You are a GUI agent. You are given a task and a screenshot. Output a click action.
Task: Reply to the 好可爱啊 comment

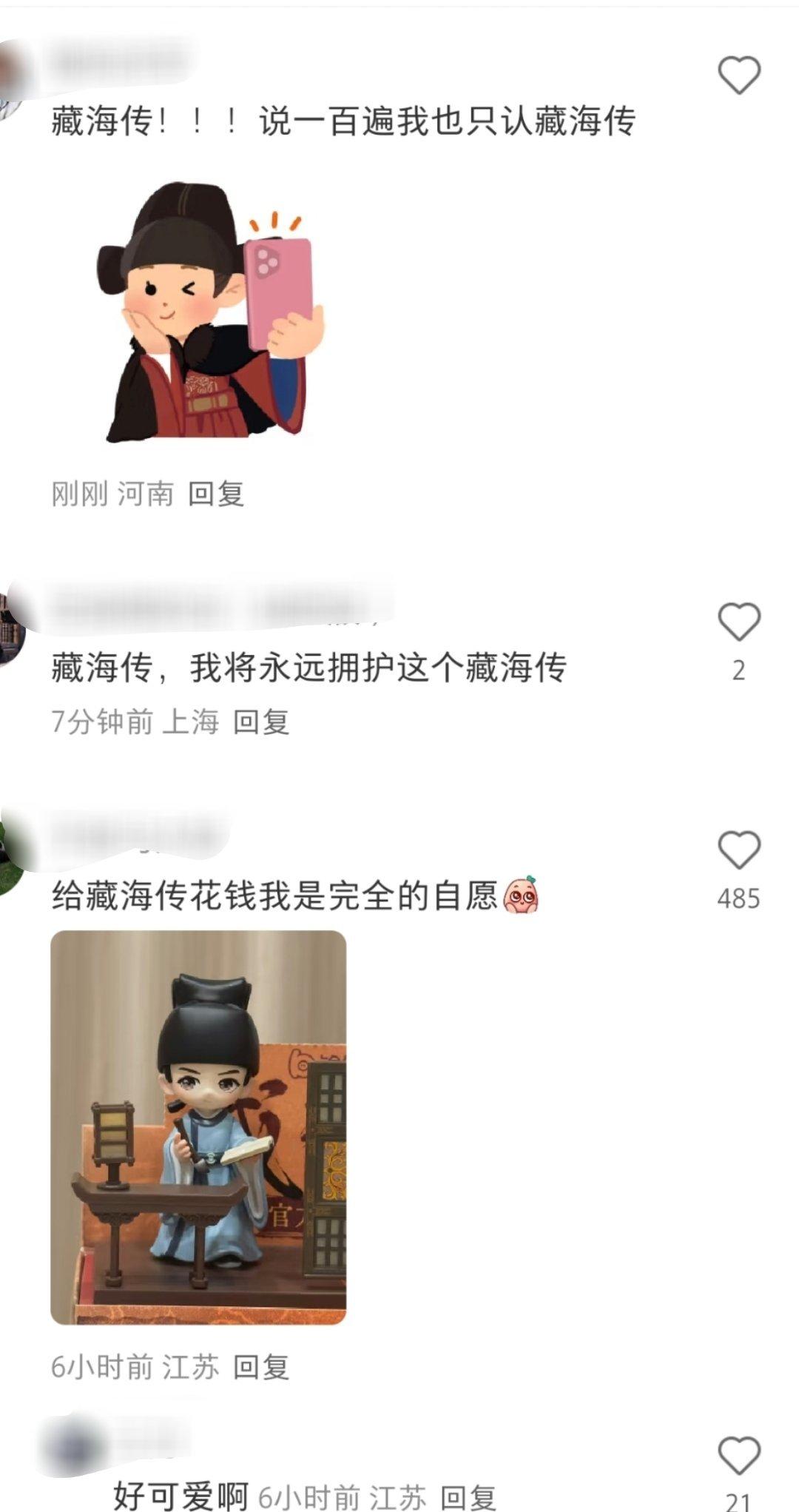(x=468, y=1496)
